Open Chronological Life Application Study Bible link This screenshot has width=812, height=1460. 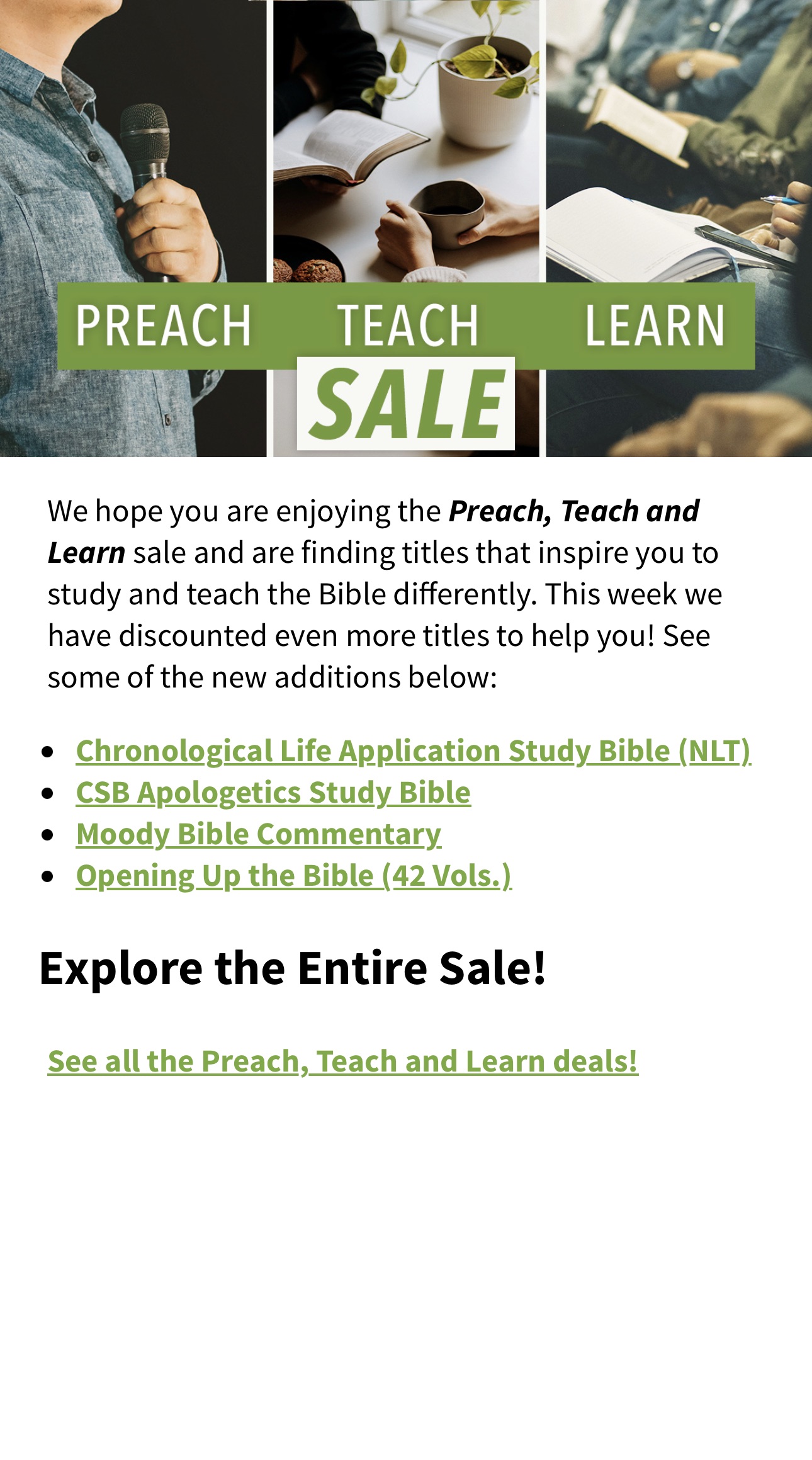tap(413, 751)
